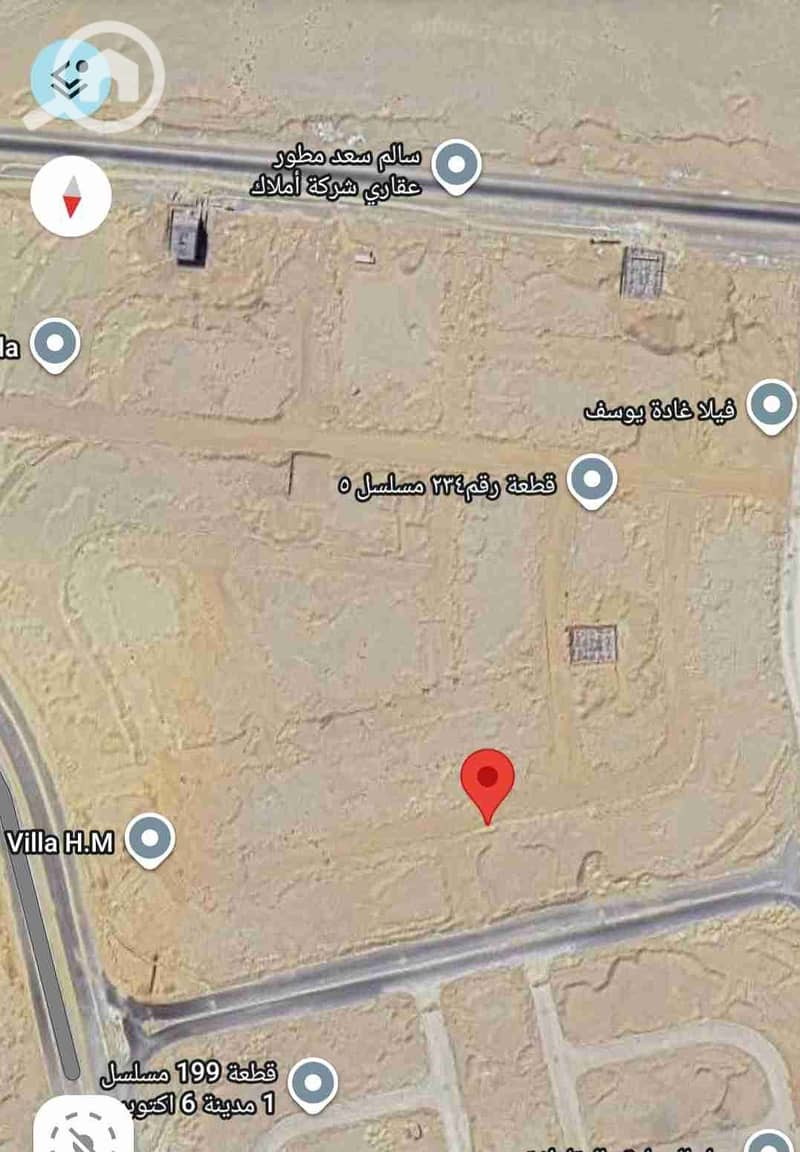Tap the compass to reset map orientation
Viewport: 800px width, 1152px height.
pyautogui.click(x=71, y=196)
